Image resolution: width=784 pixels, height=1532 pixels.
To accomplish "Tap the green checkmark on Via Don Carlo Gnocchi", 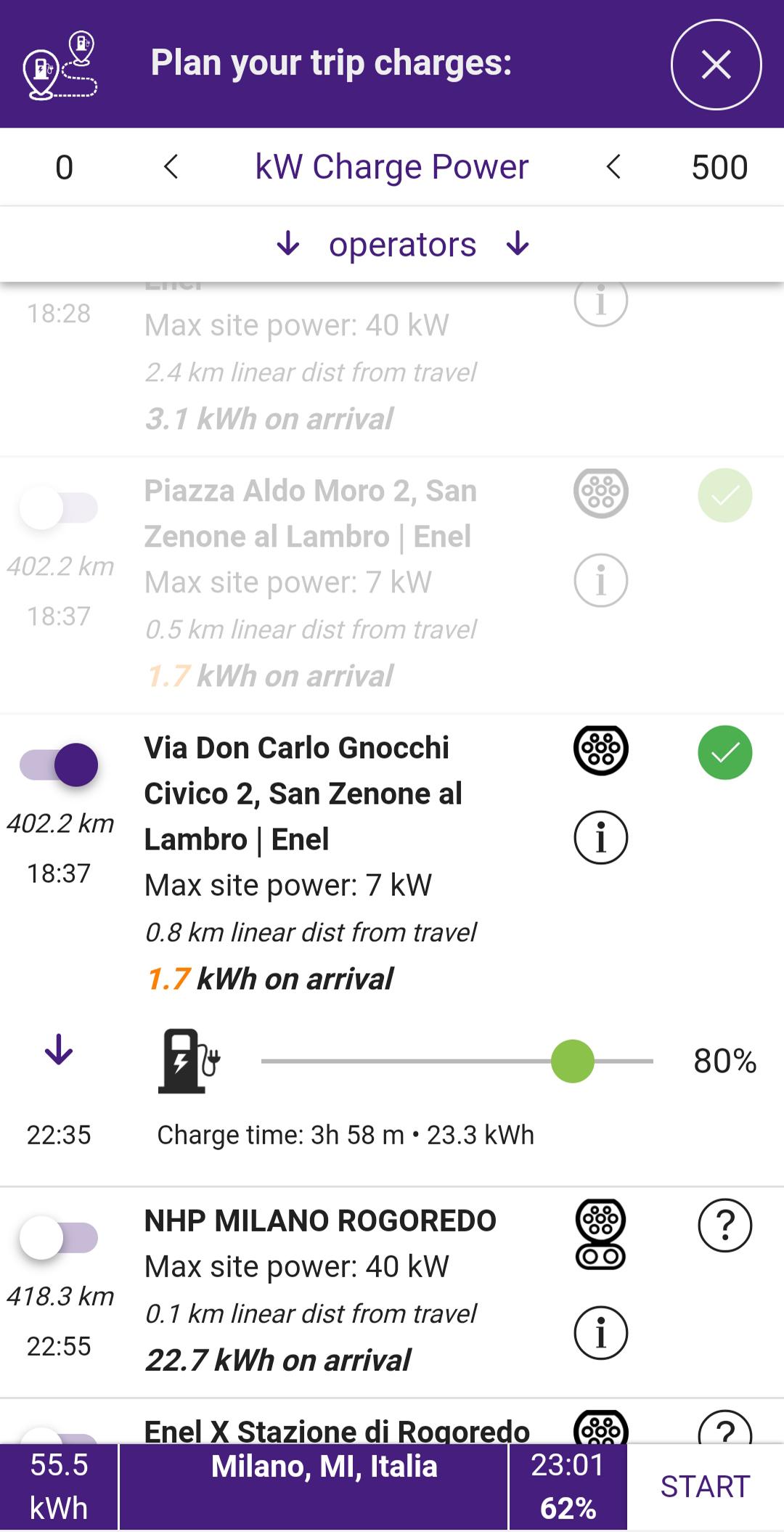I will (724, 752).
